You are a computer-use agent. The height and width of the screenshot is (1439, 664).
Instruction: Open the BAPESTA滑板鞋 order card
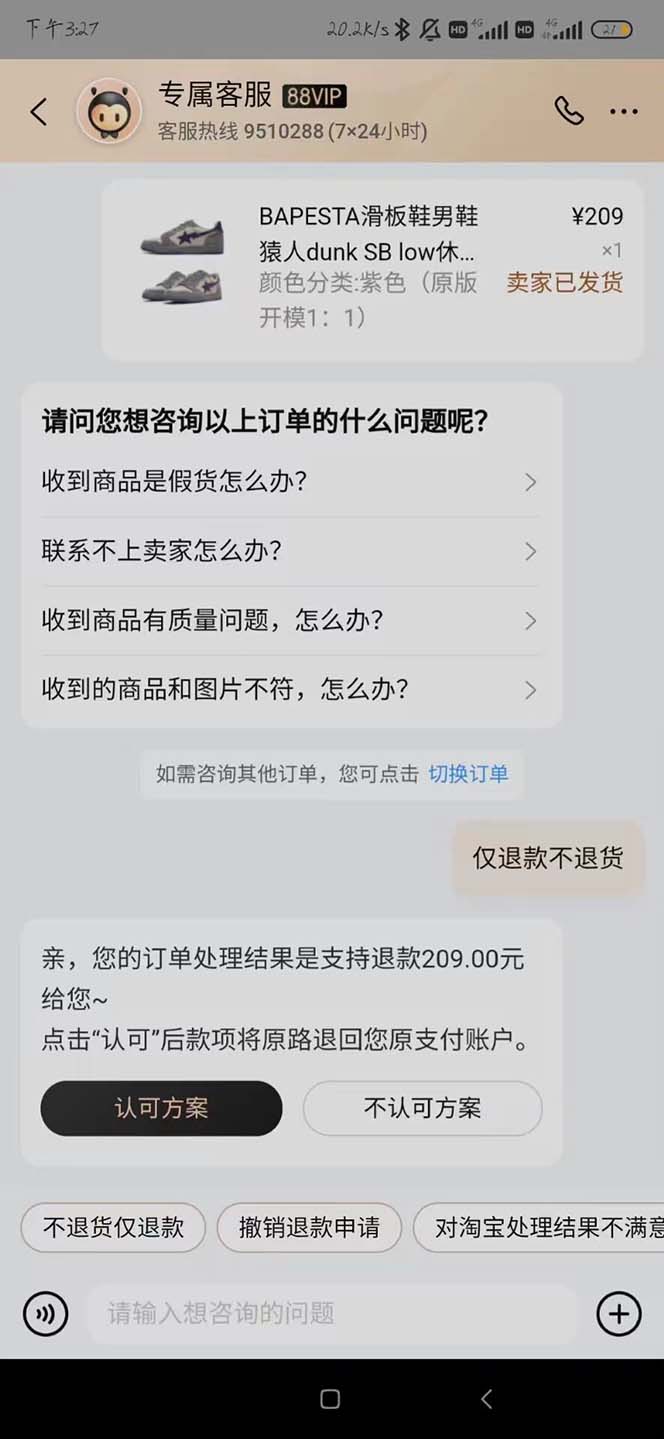372,268
